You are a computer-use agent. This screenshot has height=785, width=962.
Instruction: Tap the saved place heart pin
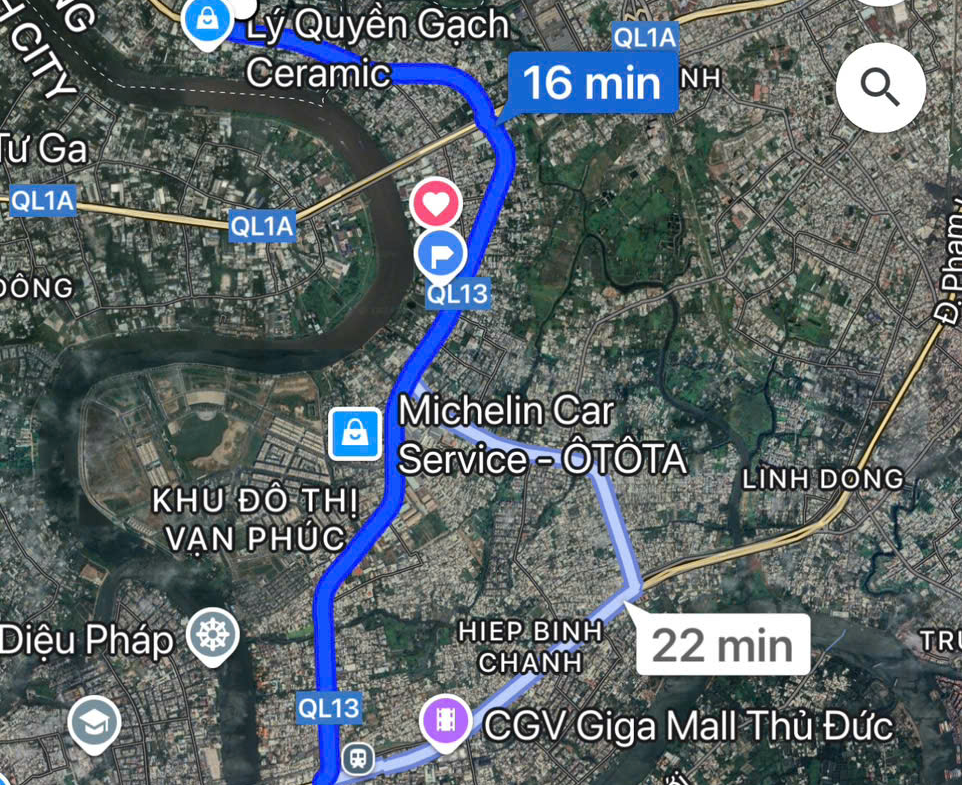[436, 204]
